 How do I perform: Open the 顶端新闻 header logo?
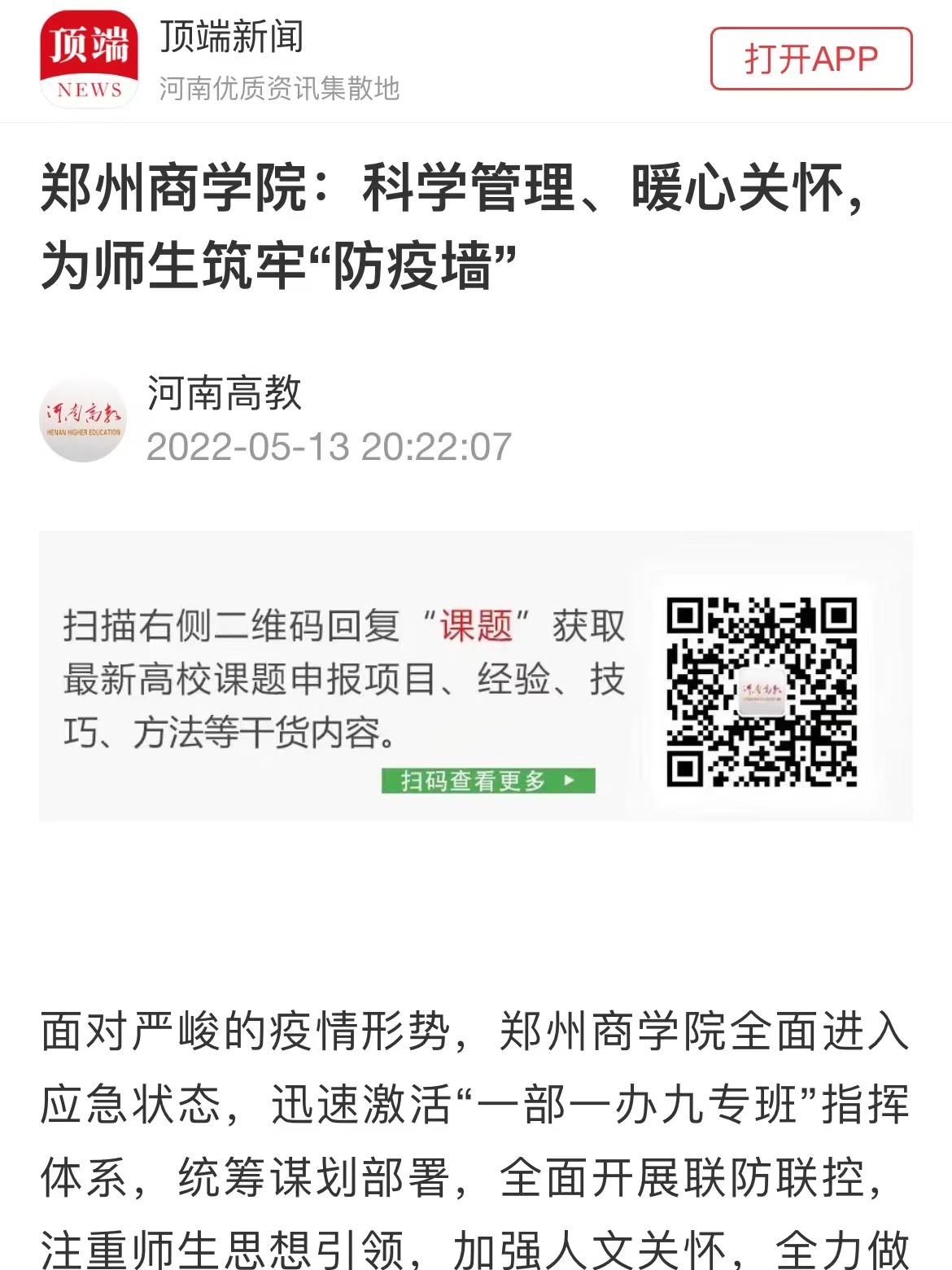tap(89, 59)
